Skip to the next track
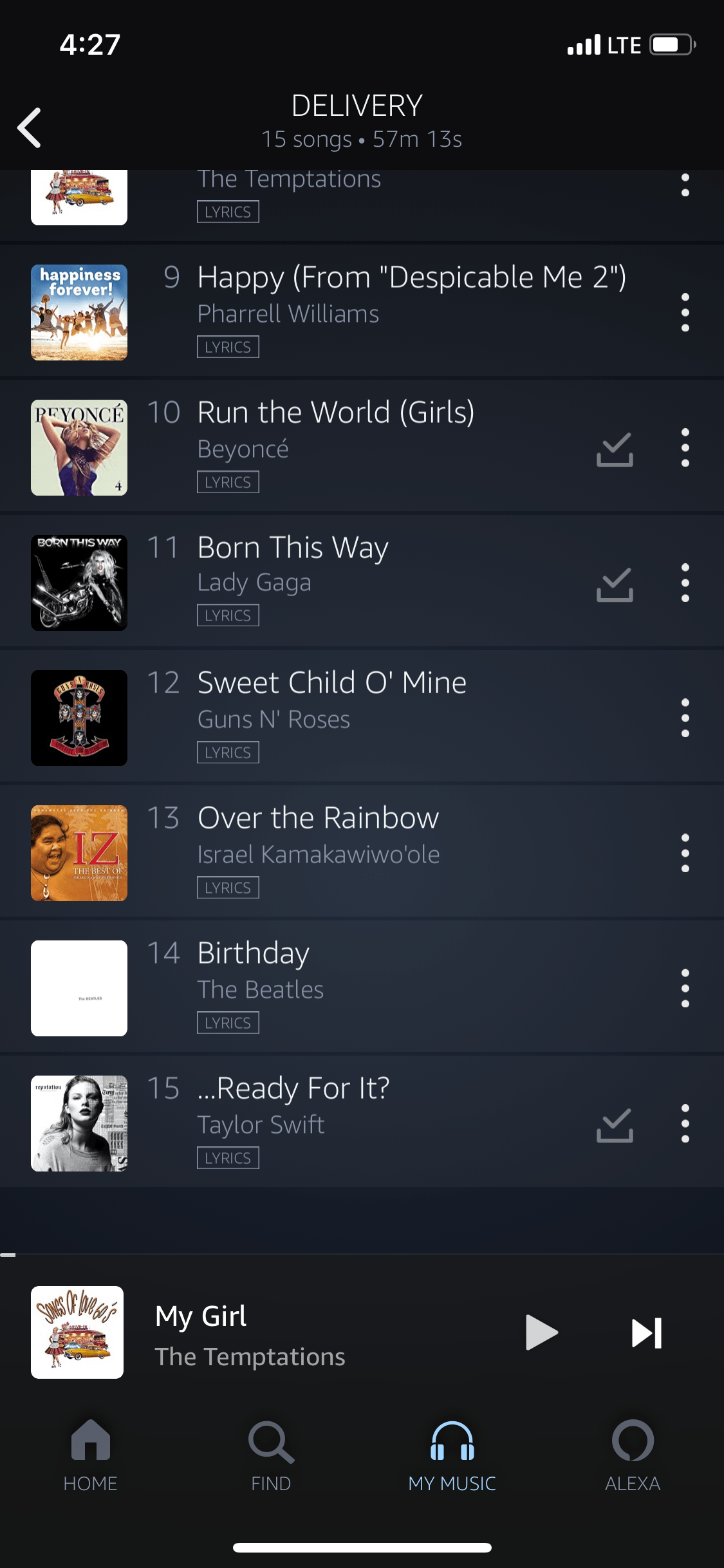The width and height of the screenshot is (724, 1568). click(646, 1332)
